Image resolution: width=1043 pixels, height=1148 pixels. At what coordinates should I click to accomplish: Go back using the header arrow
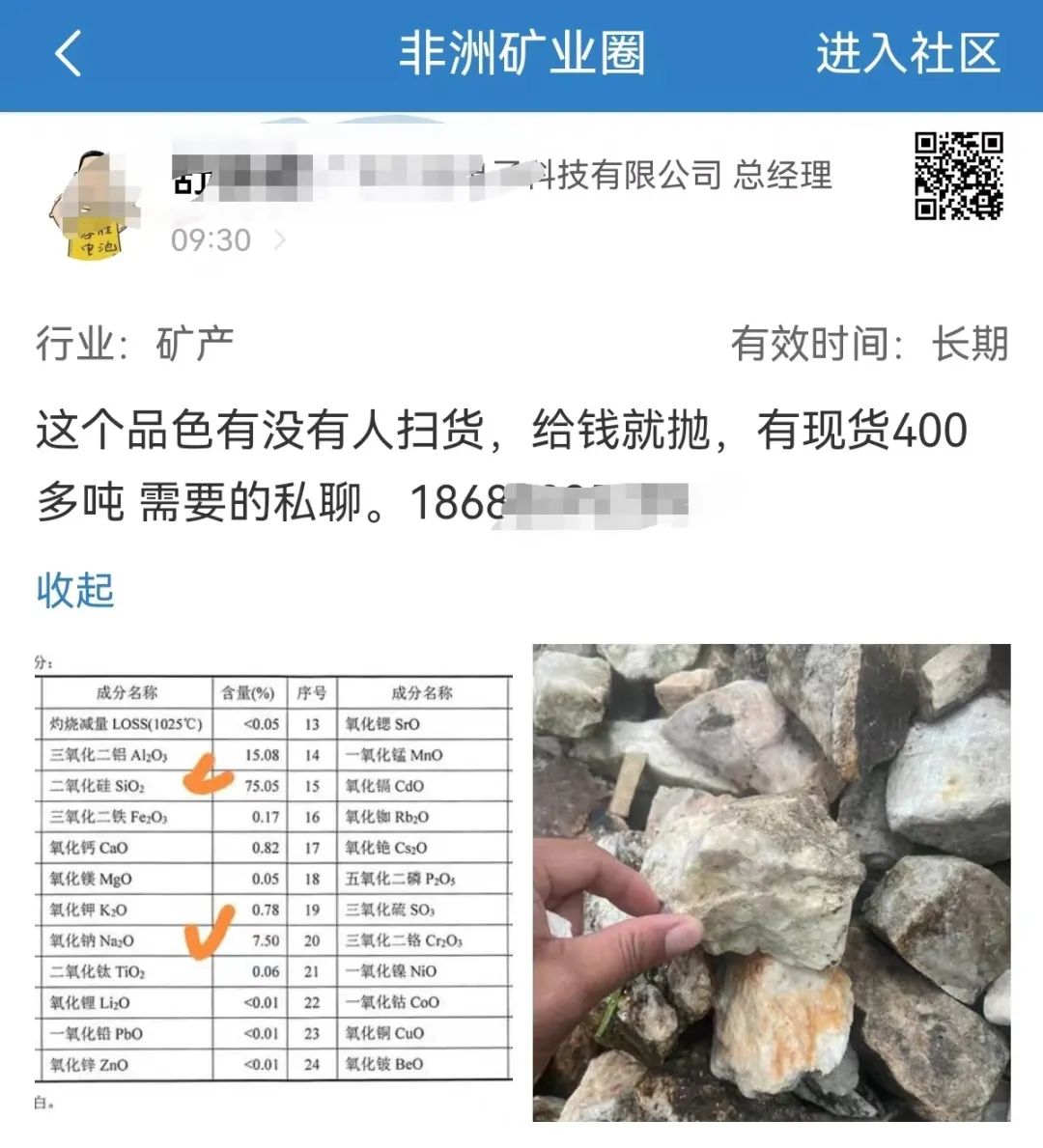[x=68, y=54]
